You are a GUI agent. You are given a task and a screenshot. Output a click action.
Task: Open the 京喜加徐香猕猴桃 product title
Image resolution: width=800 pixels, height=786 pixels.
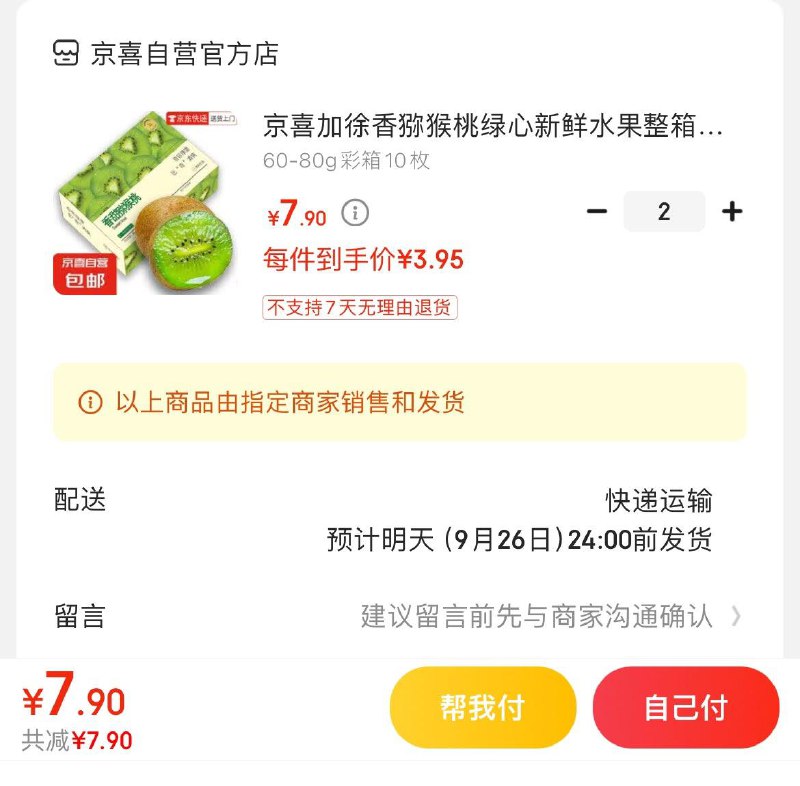(x=492, y=127)
